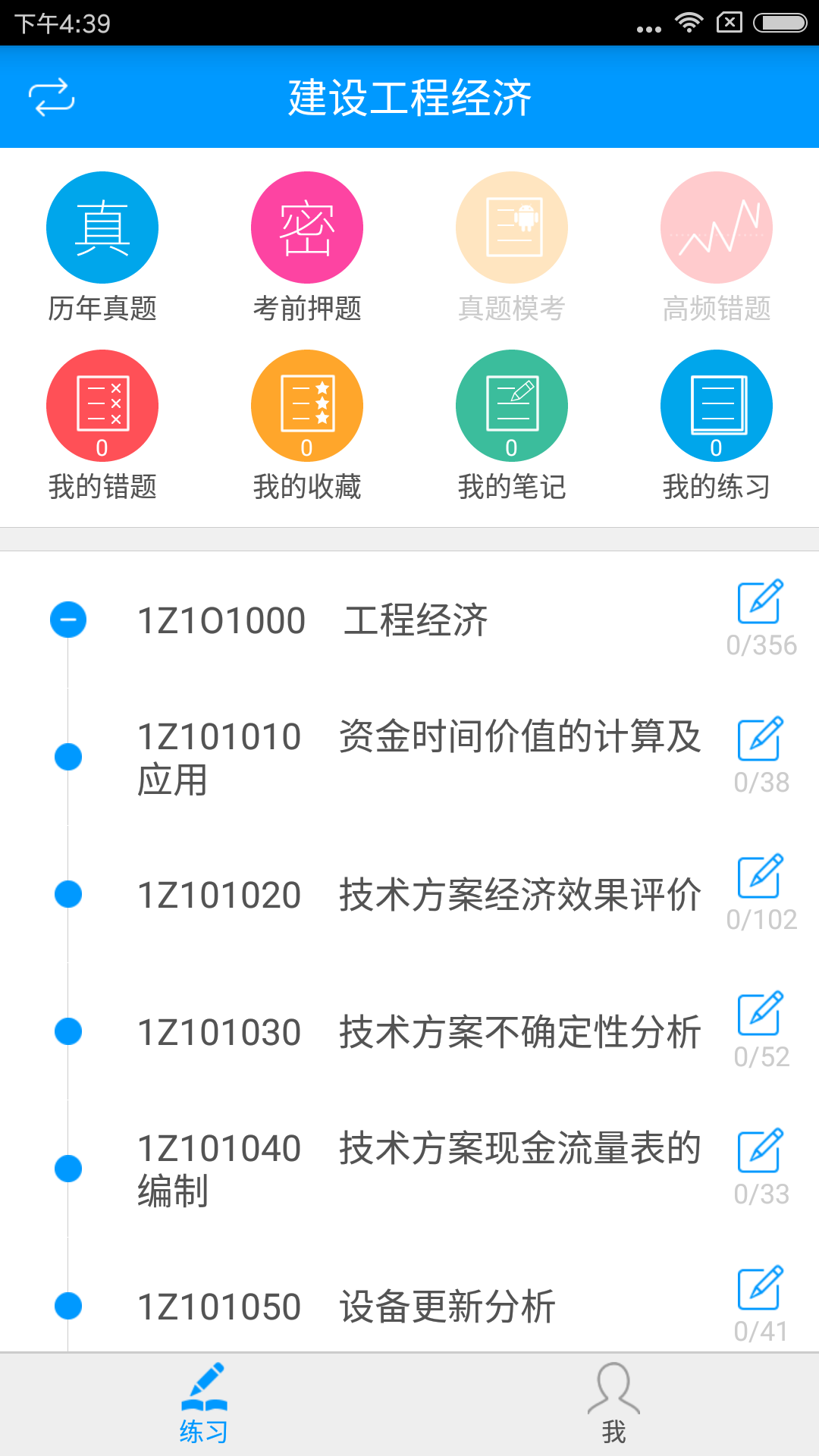Viewport: 819px width, 1456px height.
Task: Collapse chapter 1Z1O1000 工程经济
Action: [69, 620]
